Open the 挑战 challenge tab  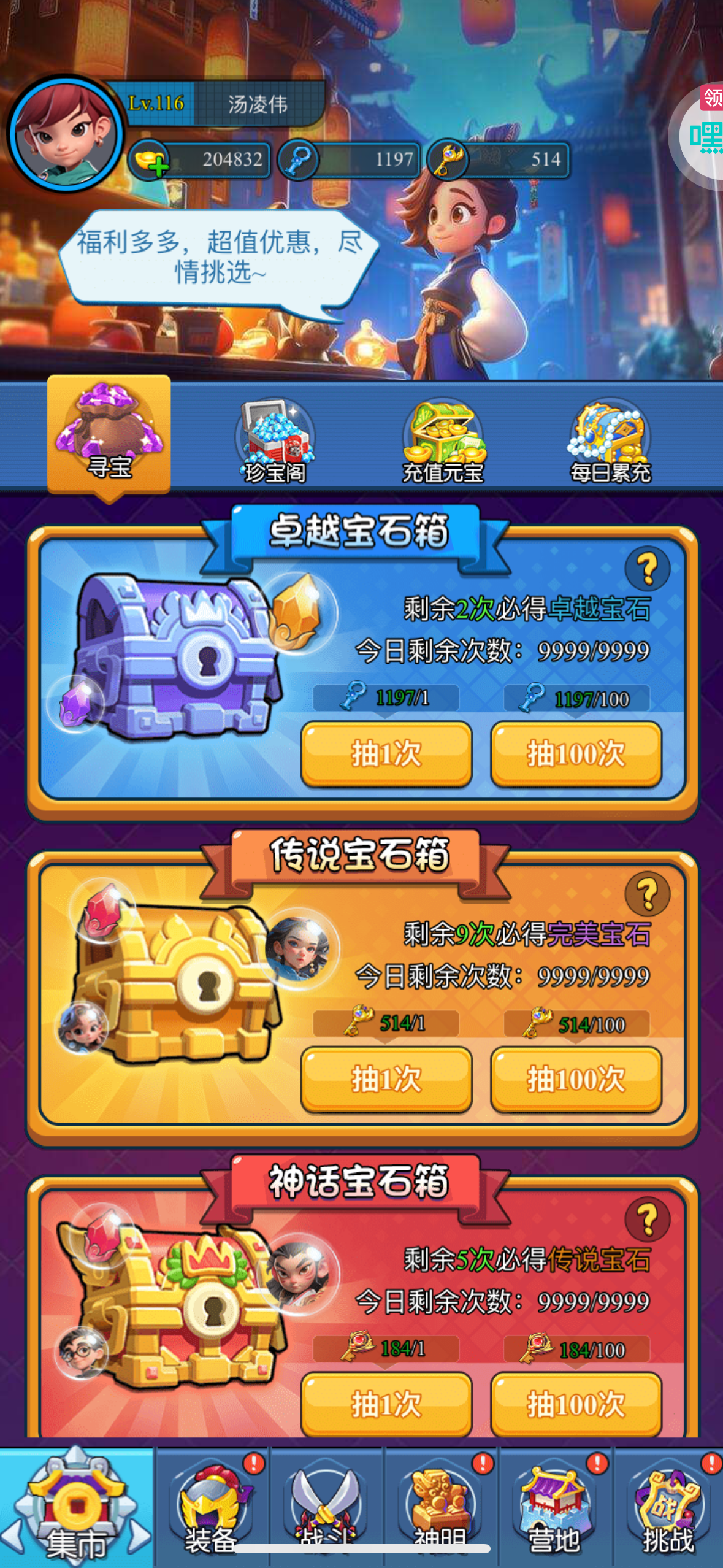[x=668, y=1507]
